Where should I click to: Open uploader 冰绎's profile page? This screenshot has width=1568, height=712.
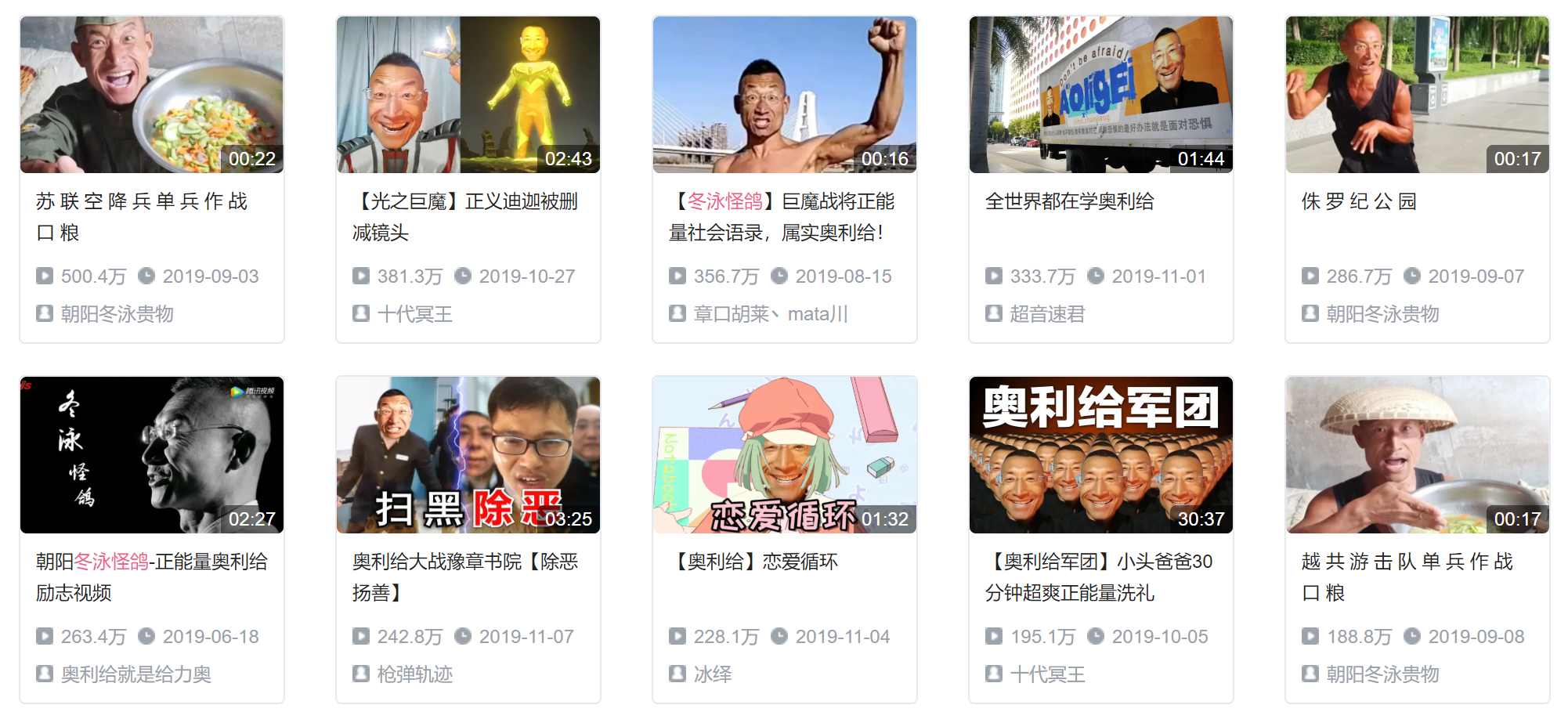pos(713,674)
